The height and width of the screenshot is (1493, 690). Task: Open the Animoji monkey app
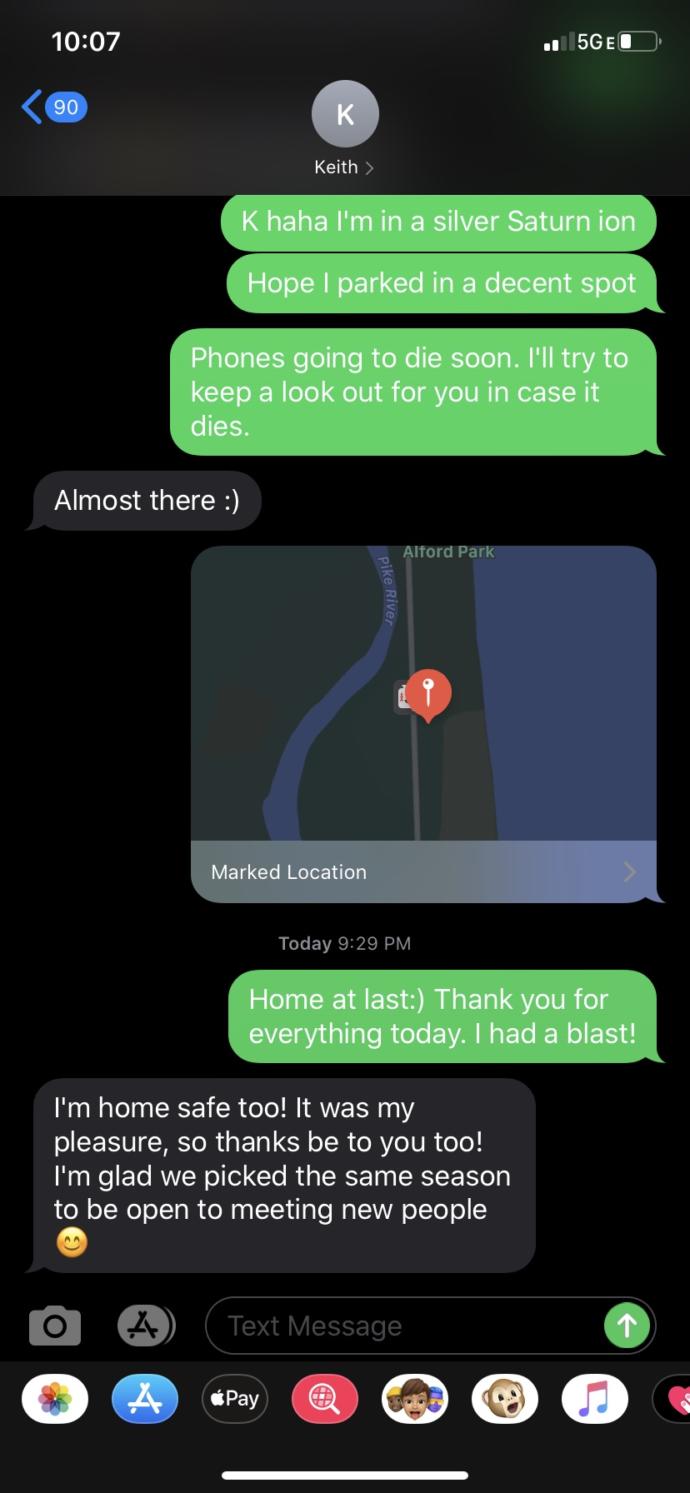pyautogui.click(x=505, y=1398)
